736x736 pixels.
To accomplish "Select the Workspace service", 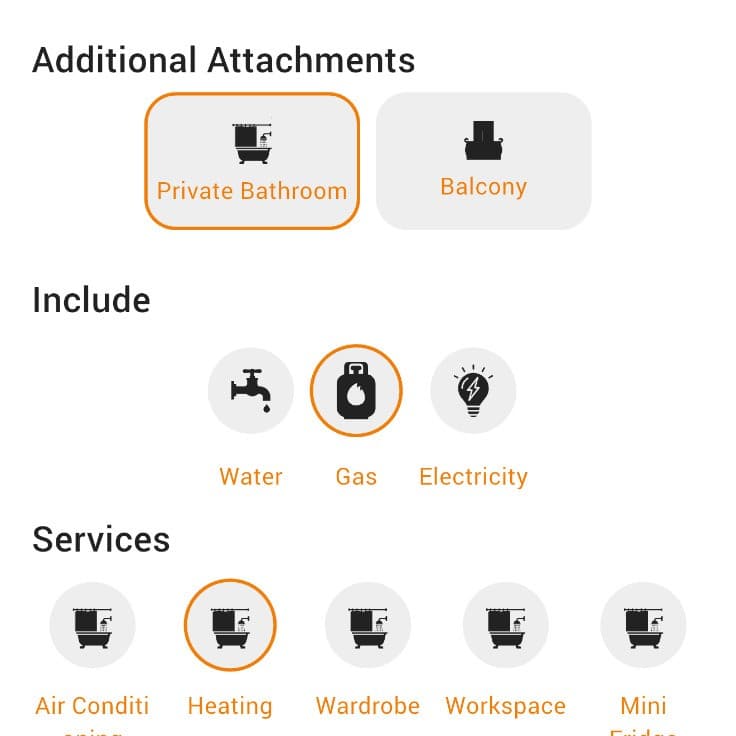I will [x=506, y=625].
